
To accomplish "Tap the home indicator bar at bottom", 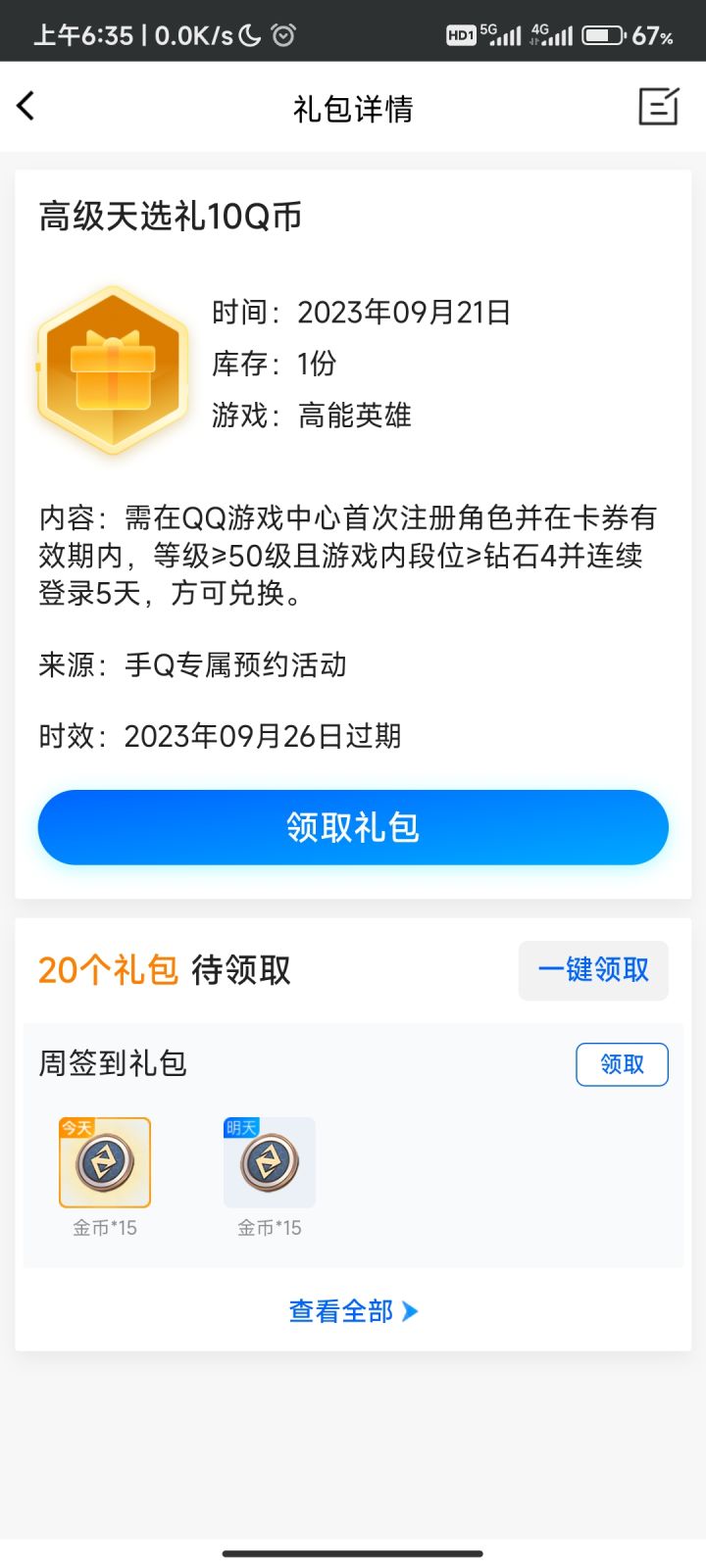I will click(352, 1553).
